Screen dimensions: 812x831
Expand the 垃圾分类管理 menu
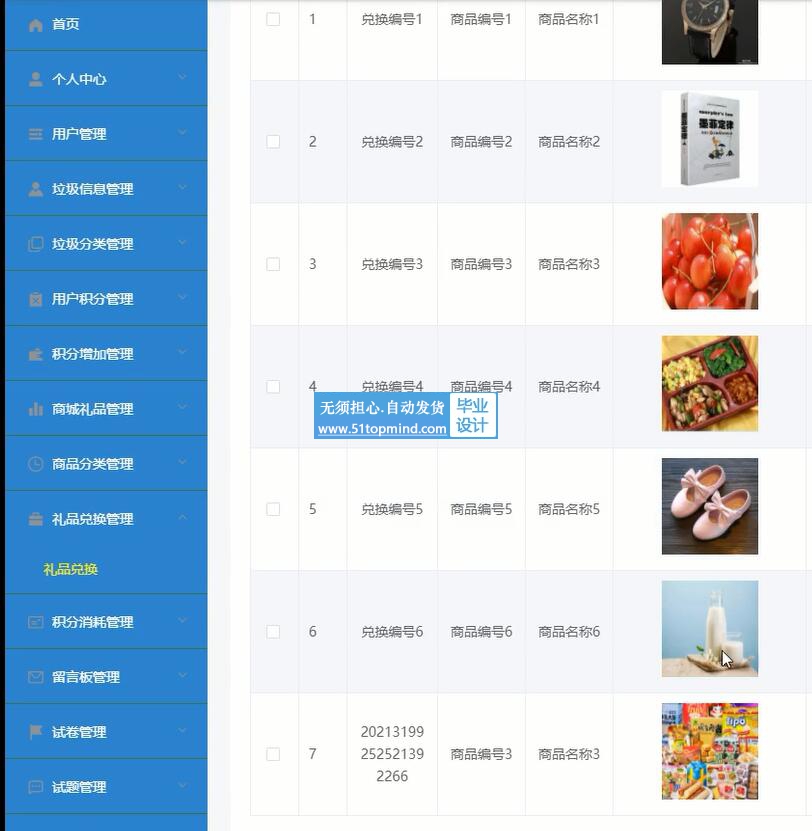[92, 244]
